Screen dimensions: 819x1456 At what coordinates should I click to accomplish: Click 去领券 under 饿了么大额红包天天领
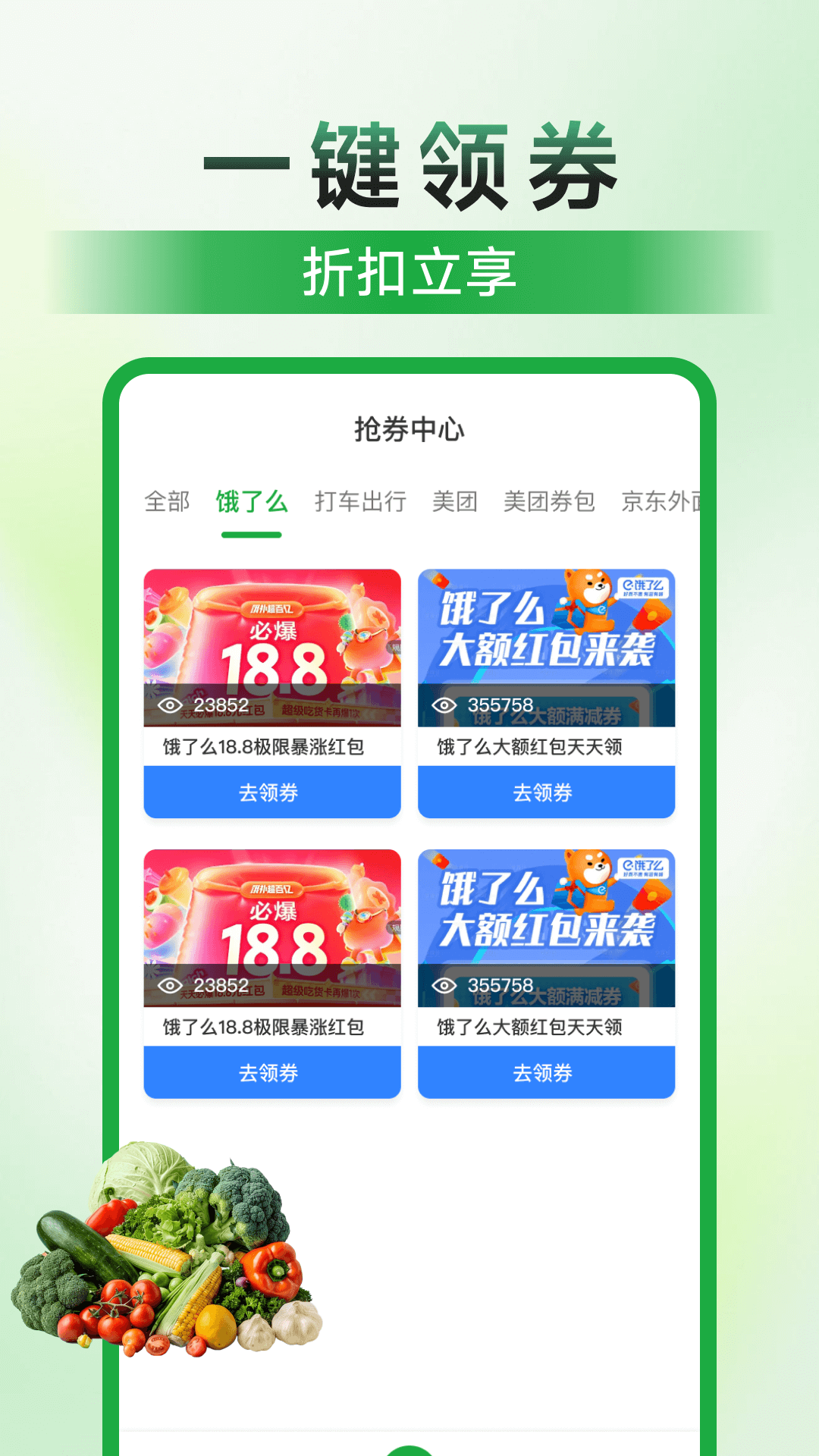click(x=546, y=792)
